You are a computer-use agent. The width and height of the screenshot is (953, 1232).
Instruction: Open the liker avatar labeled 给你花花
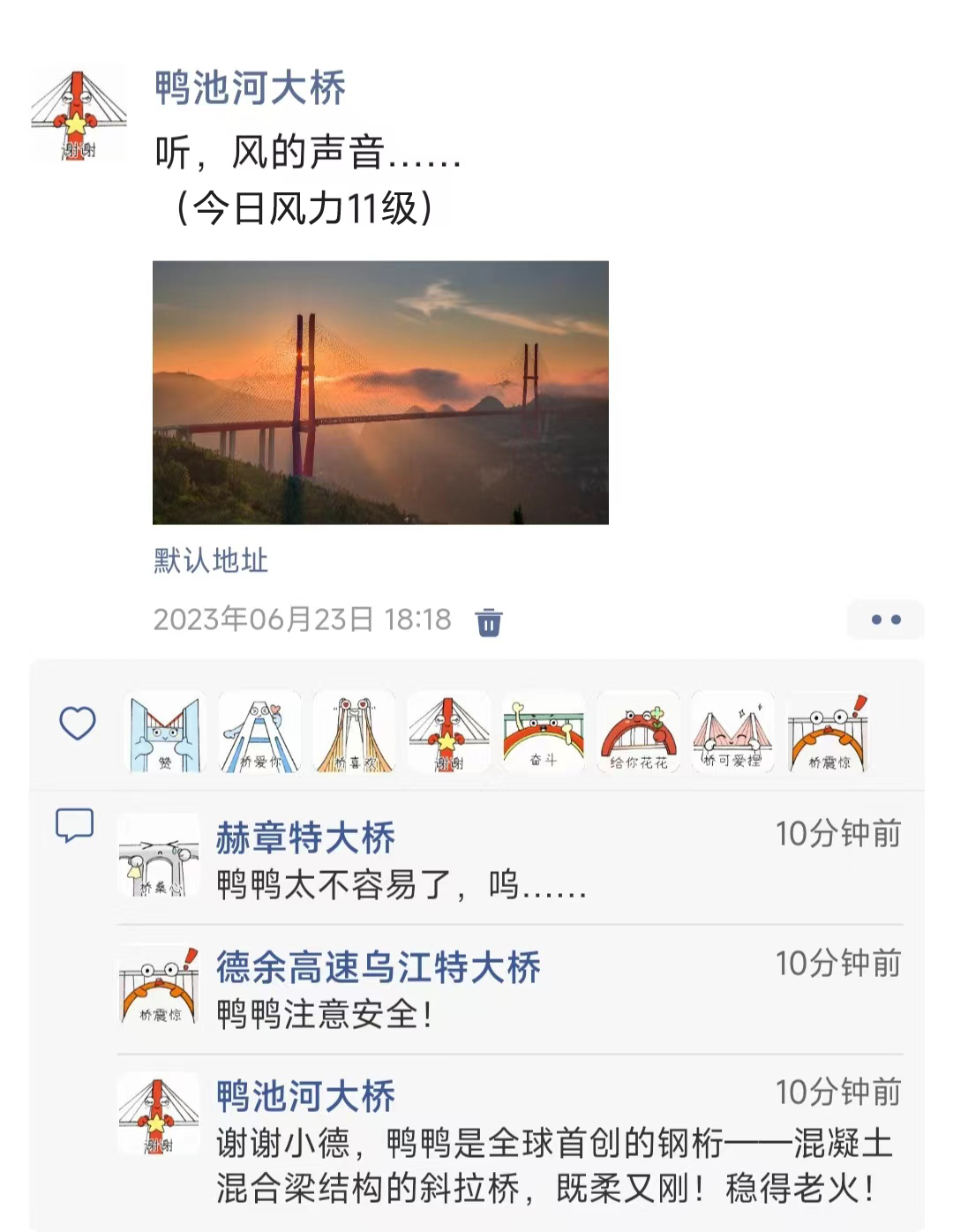click(638, 733)
